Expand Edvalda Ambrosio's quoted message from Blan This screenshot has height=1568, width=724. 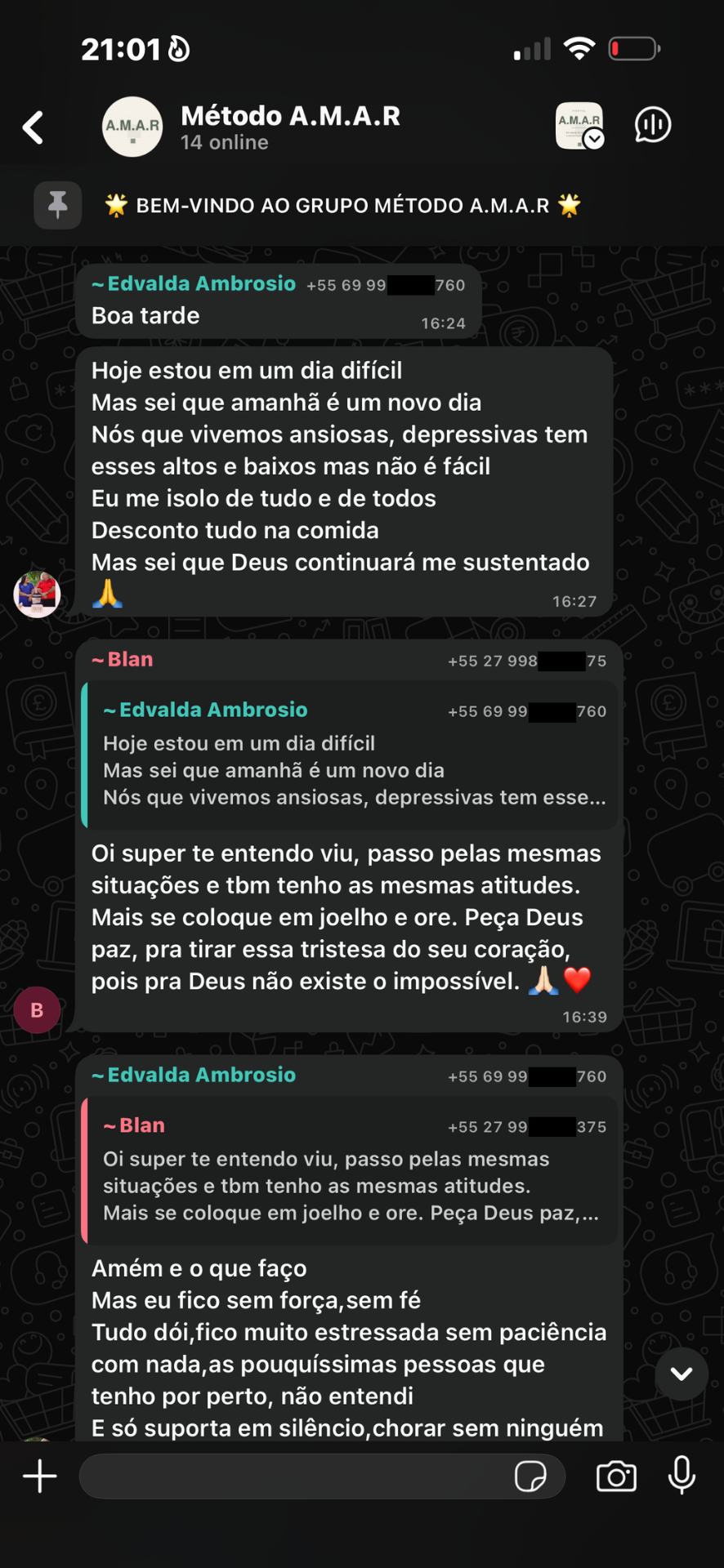[350, 755]
